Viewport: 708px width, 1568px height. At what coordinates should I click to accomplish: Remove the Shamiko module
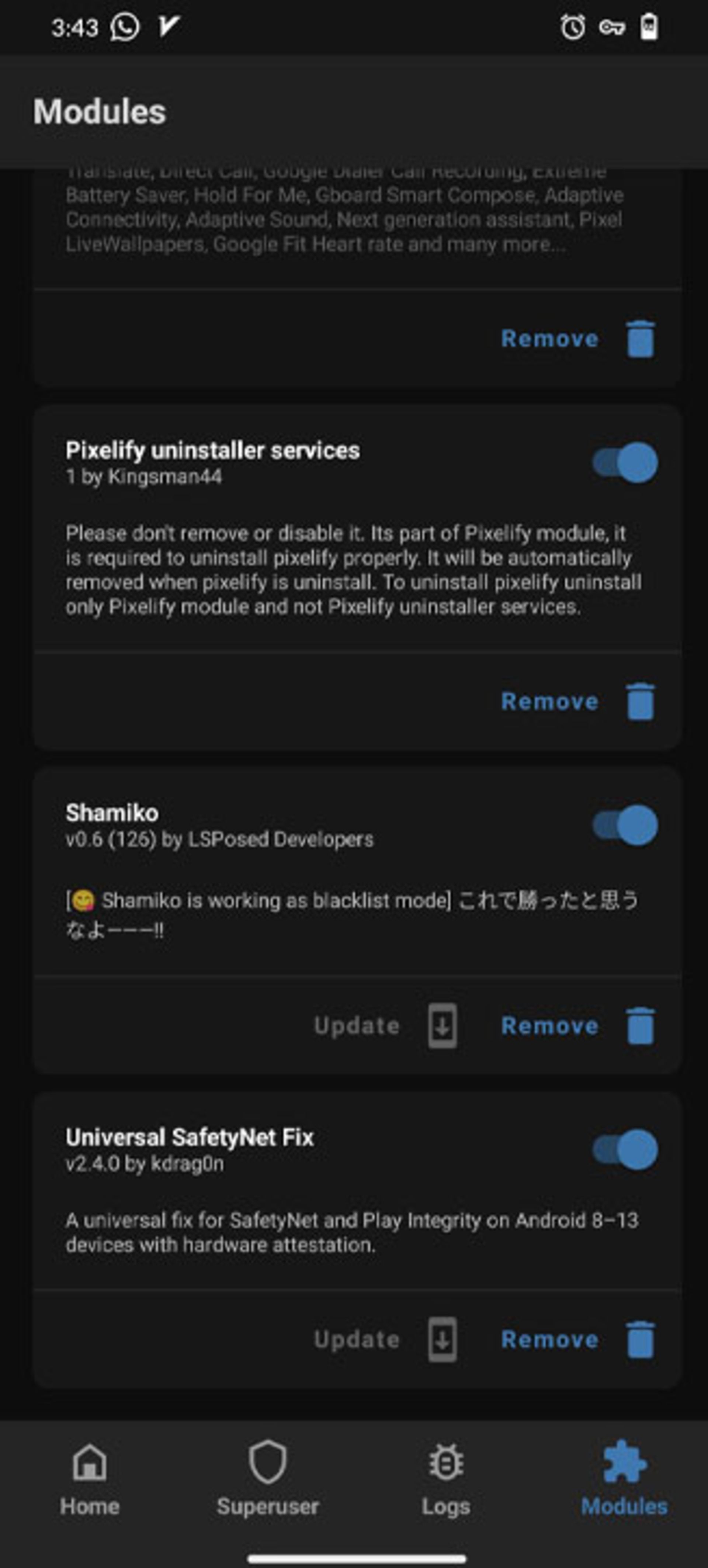[x=576, y=1026]
